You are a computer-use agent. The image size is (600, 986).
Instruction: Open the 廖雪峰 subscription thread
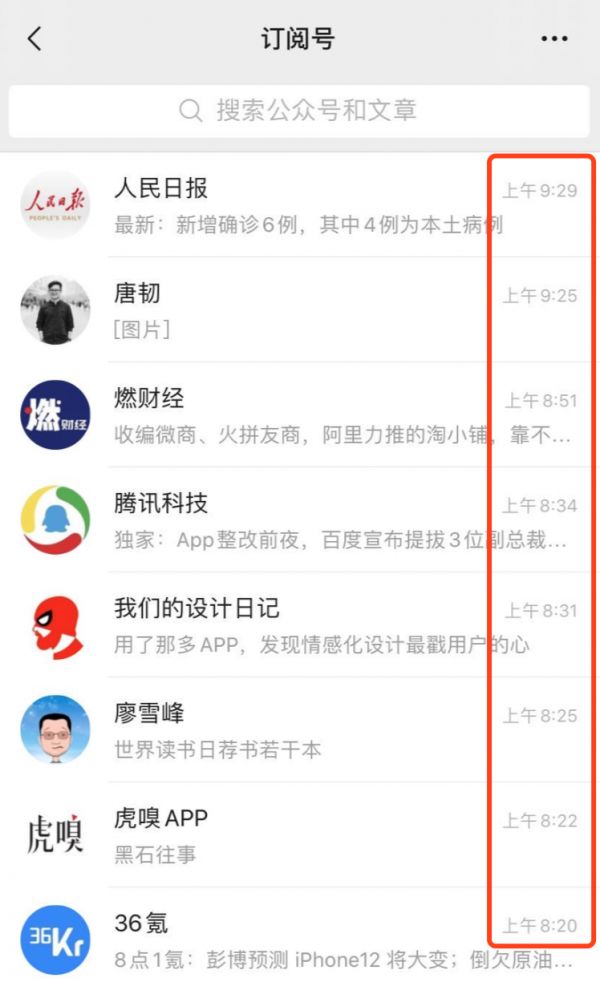coord(300,730)
